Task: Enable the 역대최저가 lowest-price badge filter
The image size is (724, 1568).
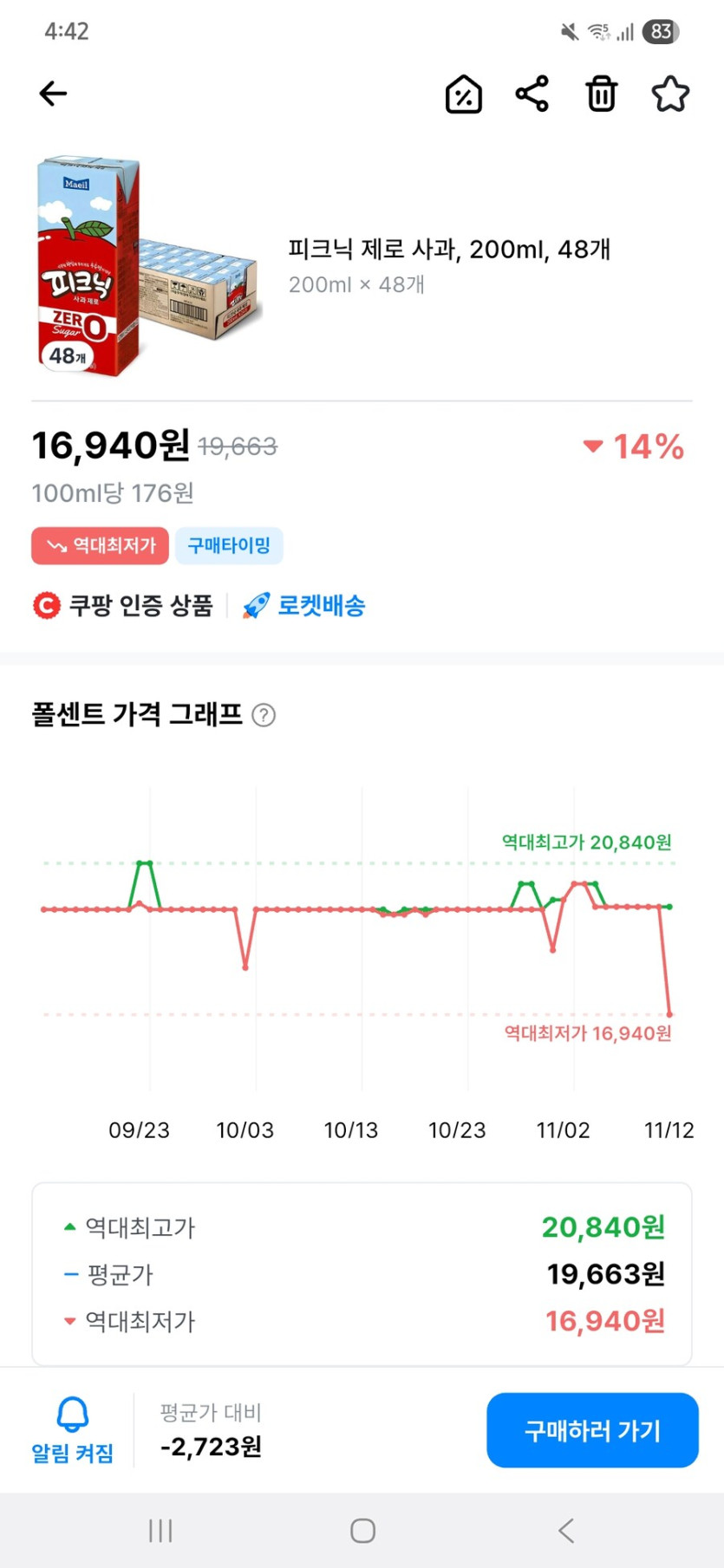Action: pos(99,545)
